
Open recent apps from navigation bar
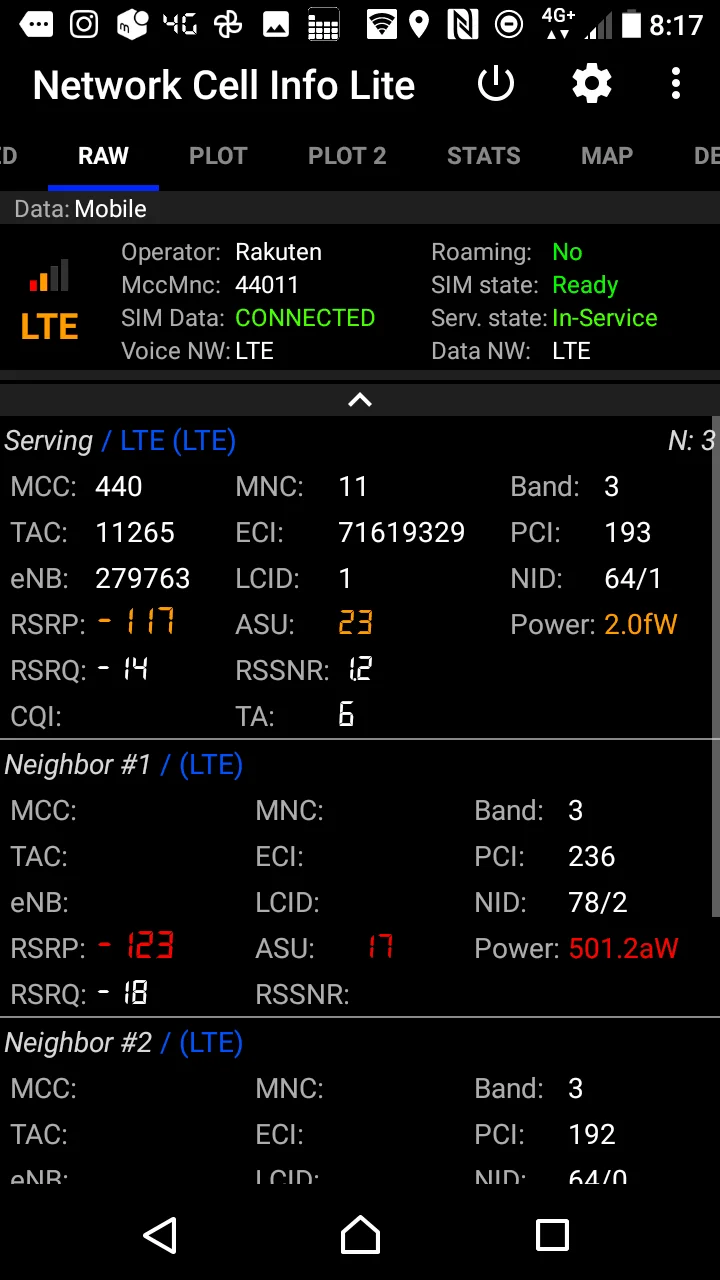coord(552,1235)
